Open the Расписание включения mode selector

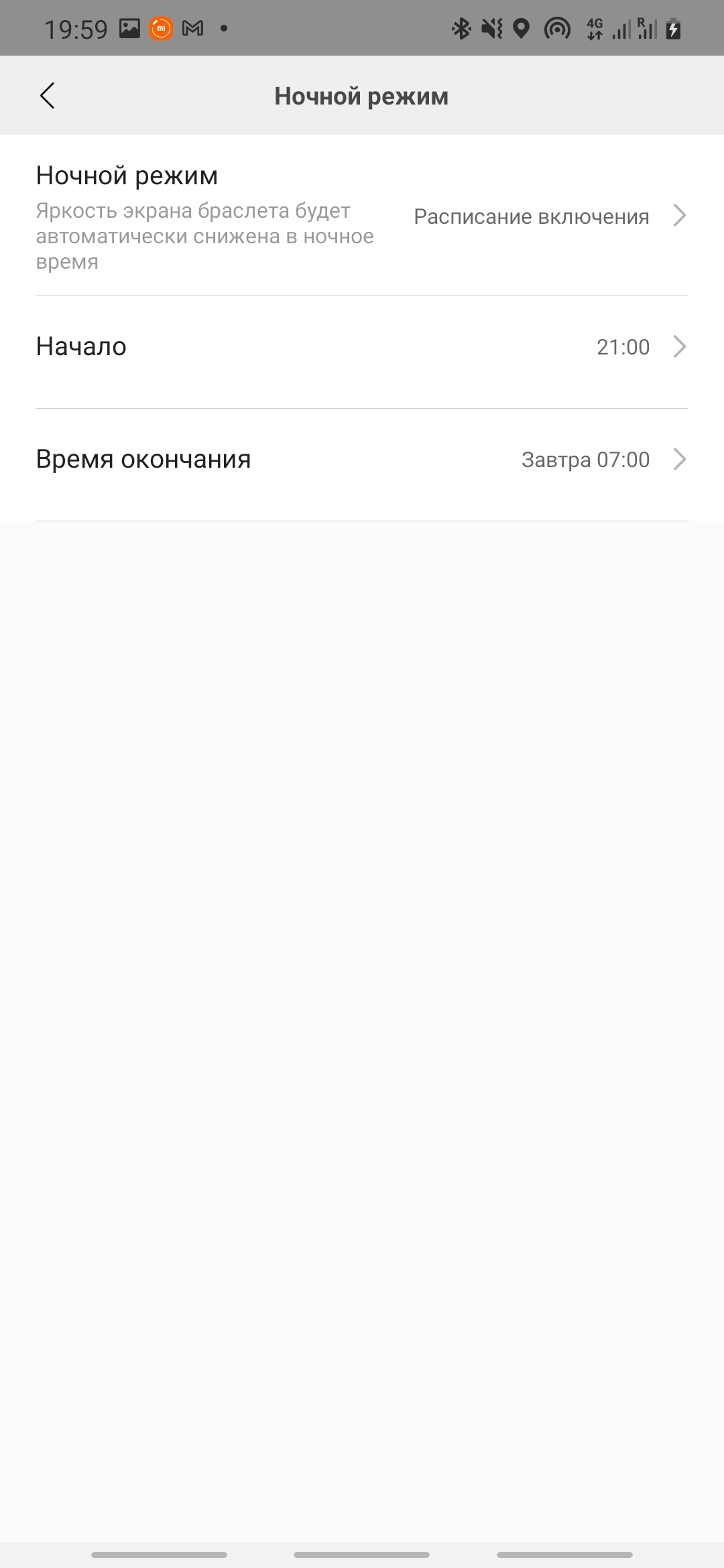(550, 216)
